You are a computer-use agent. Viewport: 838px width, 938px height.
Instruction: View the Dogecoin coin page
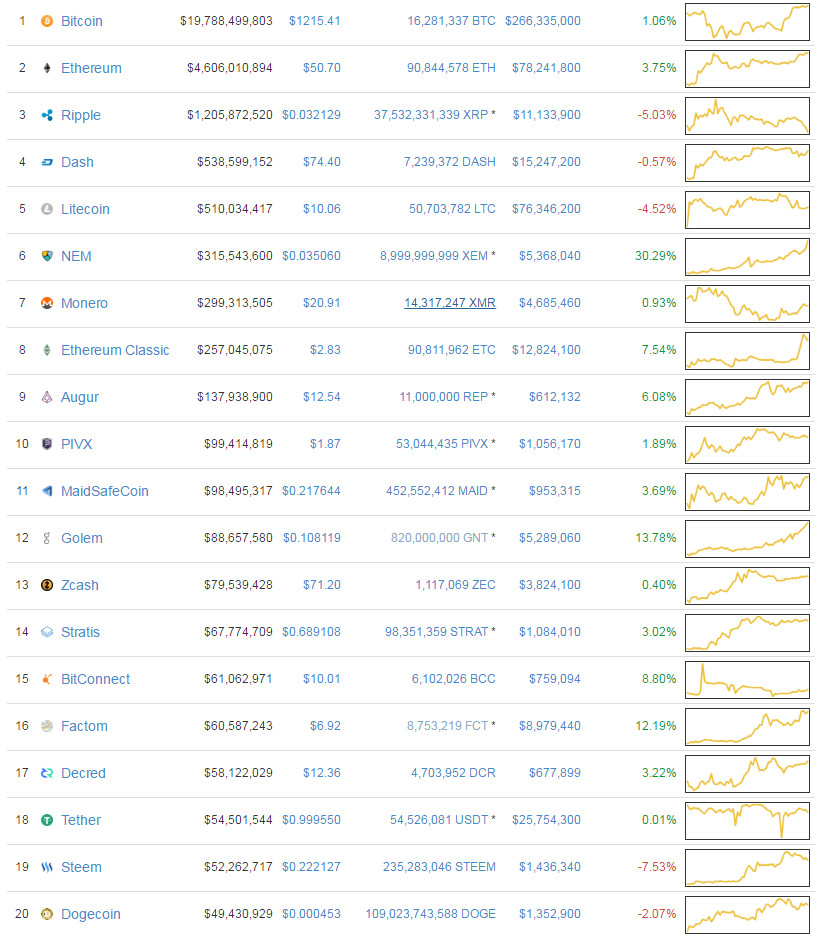[x=90, y=914]
